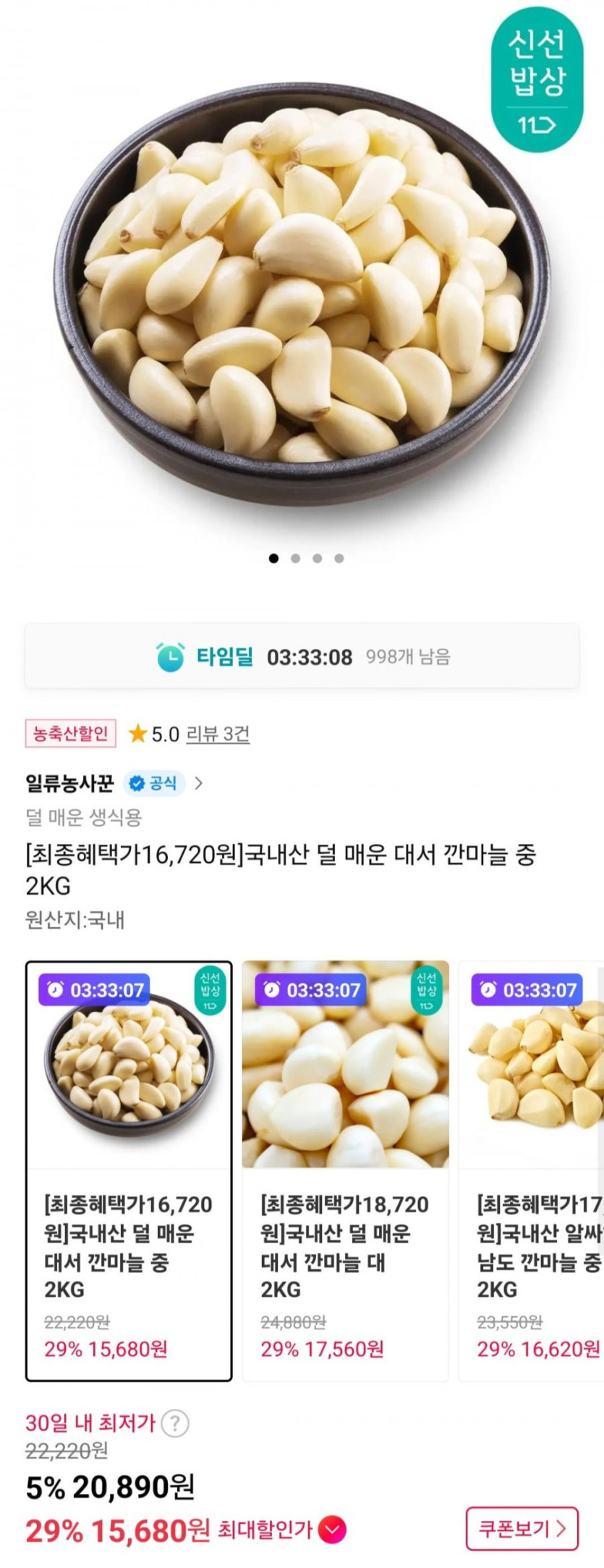Expand the 최대할인가 price details

332,1530
